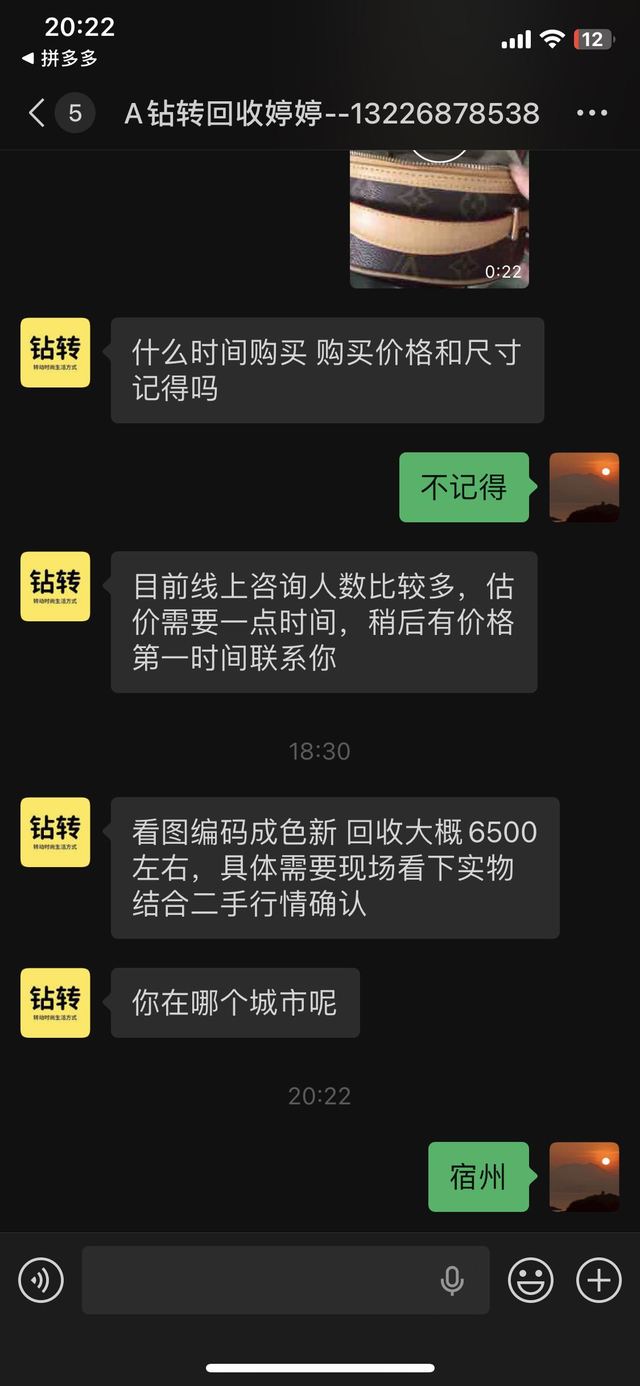The height and width of the screenshot is (1386, 640).
Task: Play the 0:22 video of the bag
Action: (x=439, y=218)
